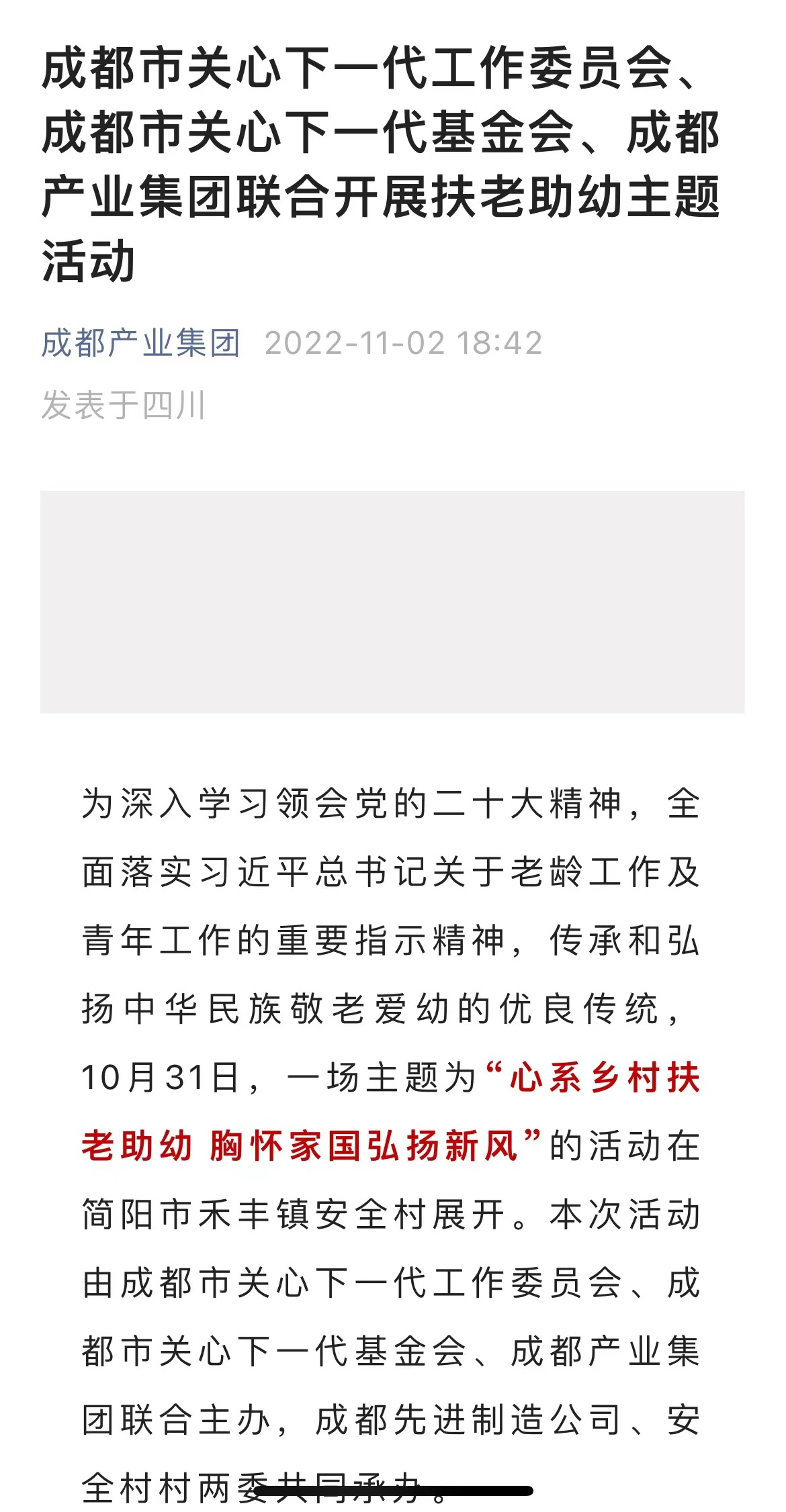Open the 成都产业集团 account link
This screenshot has height=1512, width=786.
140,343
